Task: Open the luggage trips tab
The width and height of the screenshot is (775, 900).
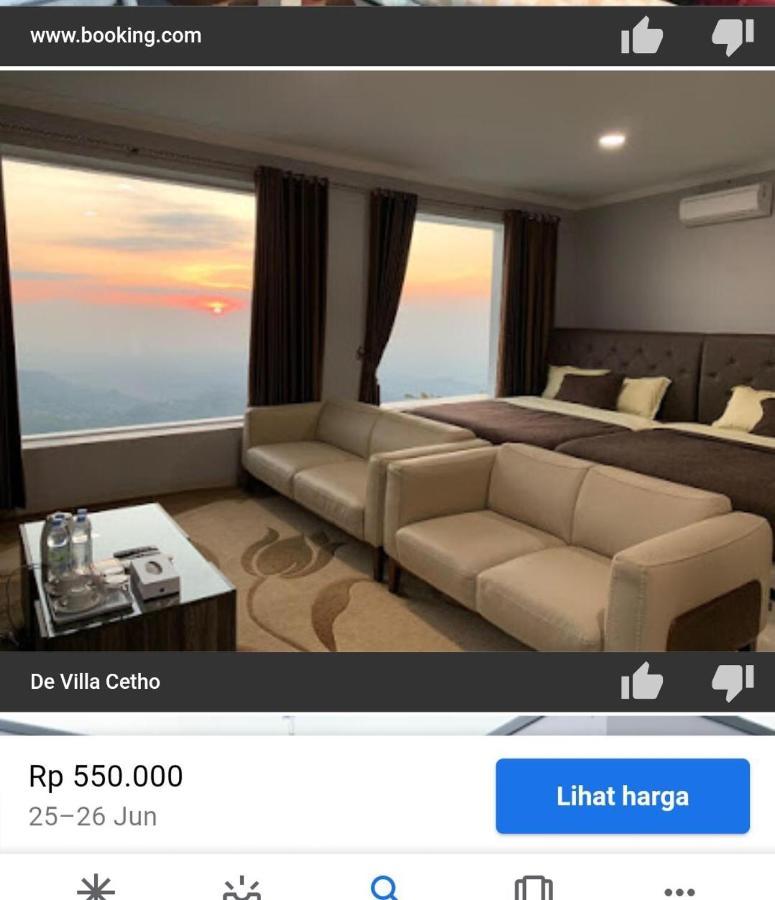Action: coord(533,887)
